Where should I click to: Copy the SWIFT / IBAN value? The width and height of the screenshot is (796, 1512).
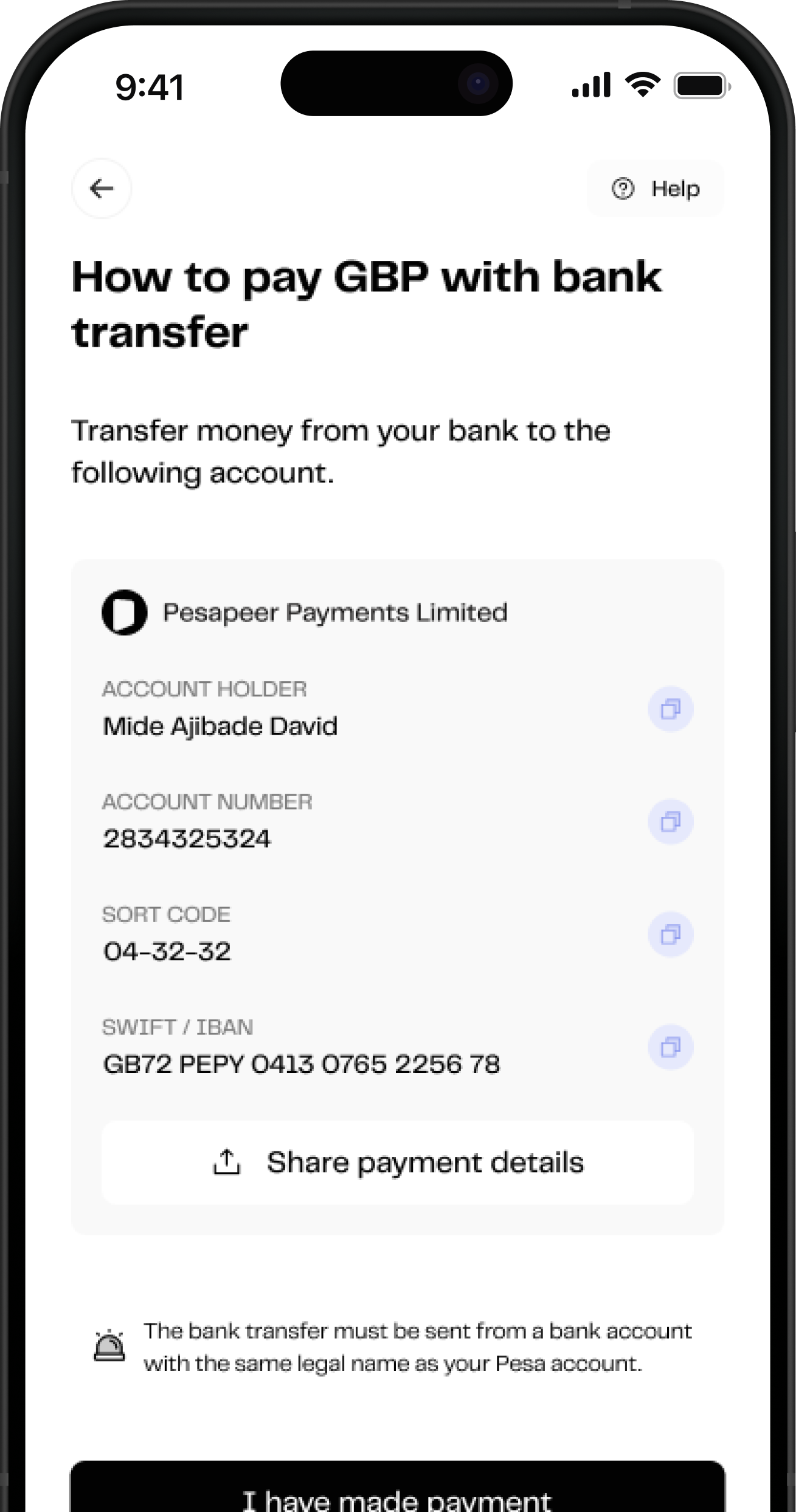click(x=670, y=1047)
